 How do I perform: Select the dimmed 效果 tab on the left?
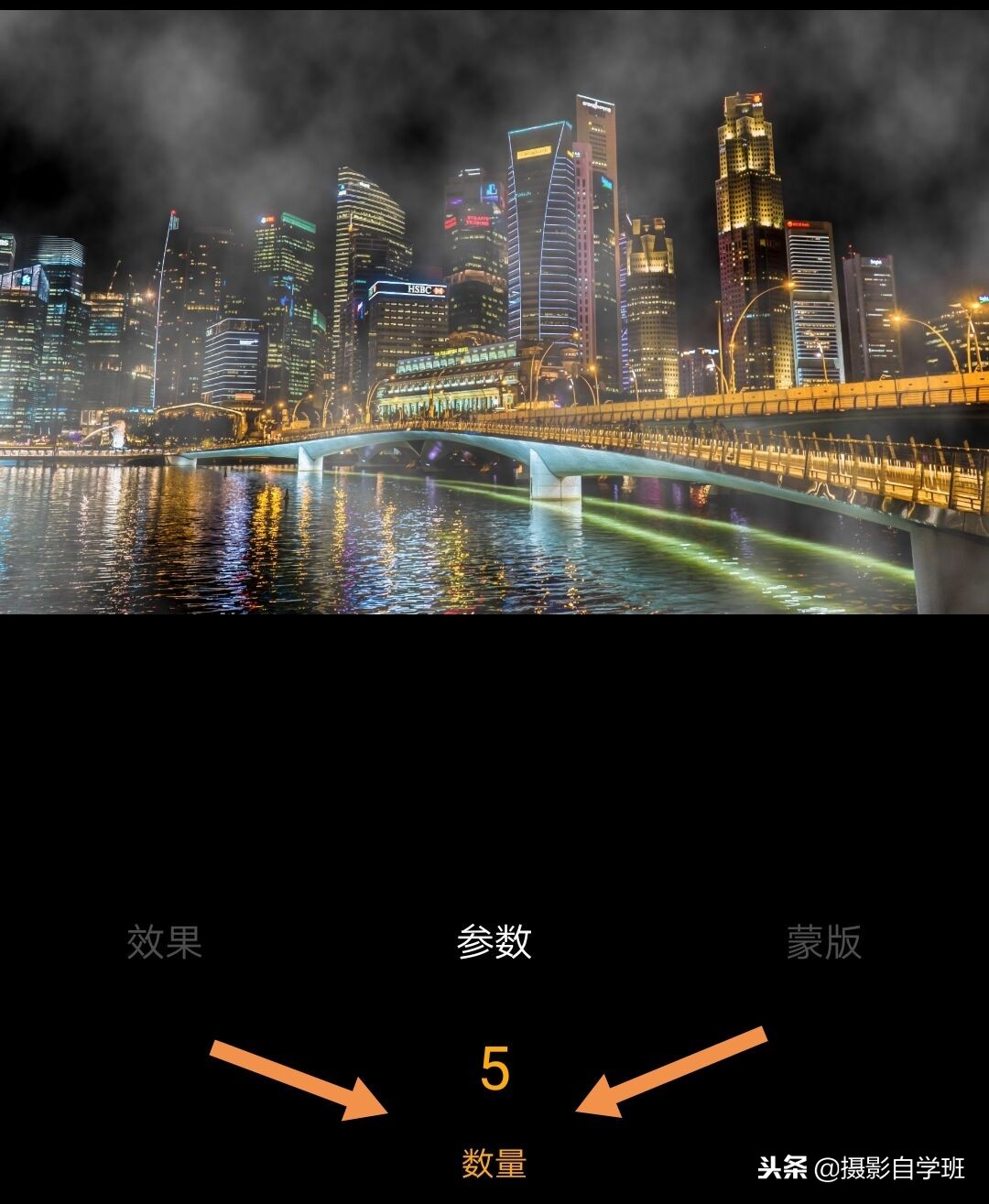[x=165, y=945]
